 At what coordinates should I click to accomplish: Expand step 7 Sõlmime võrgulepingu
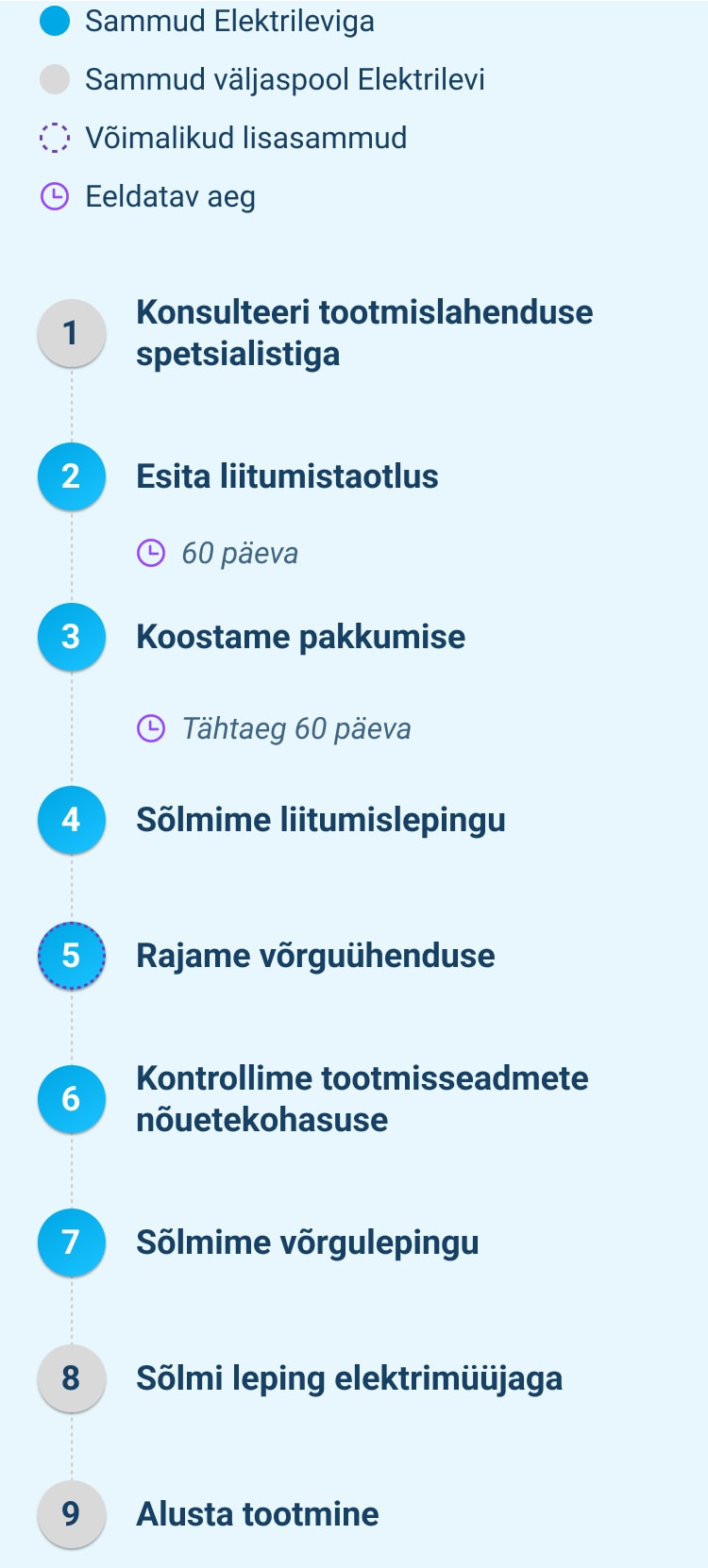[x=307, y=1243]
